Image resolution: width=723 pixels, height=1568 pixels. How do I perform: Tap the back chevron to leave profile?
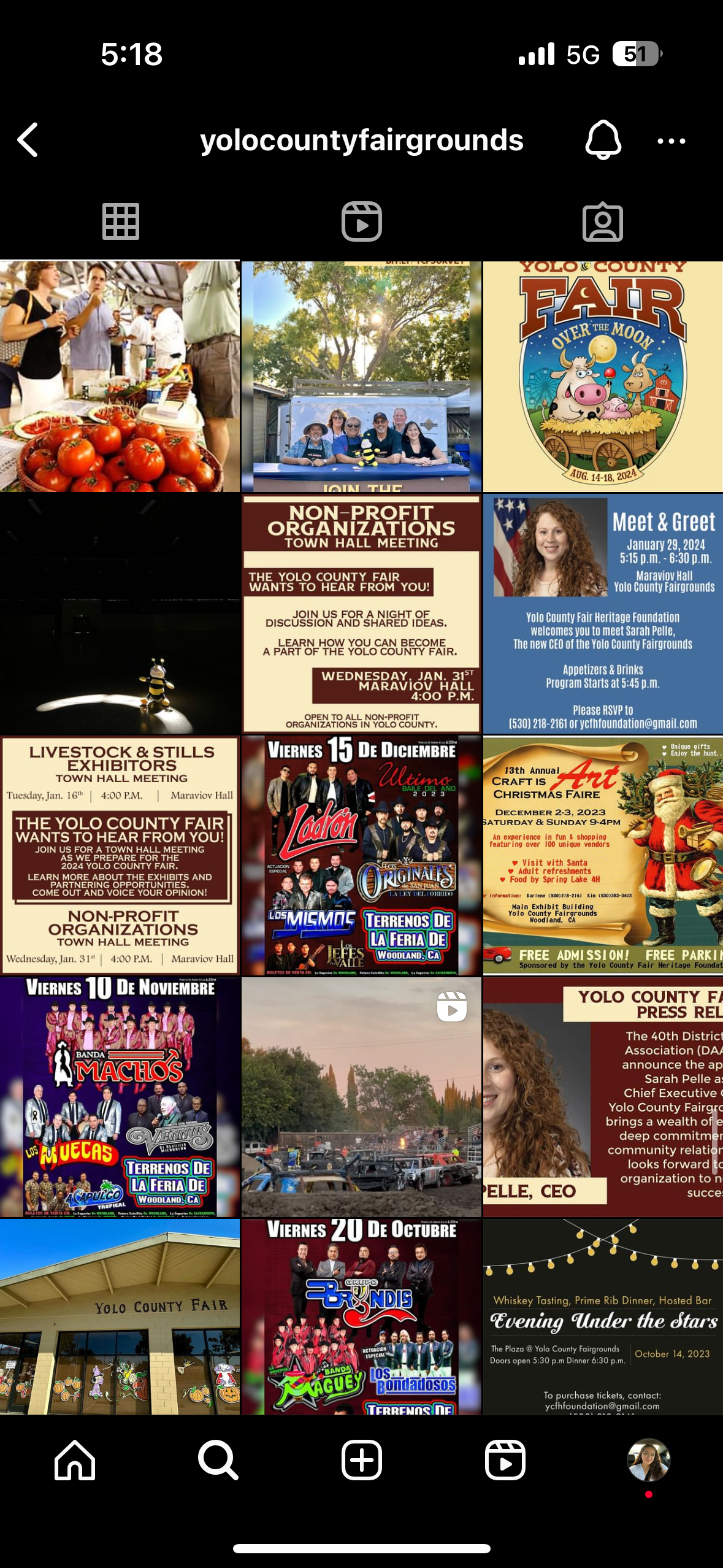(27, 140)
